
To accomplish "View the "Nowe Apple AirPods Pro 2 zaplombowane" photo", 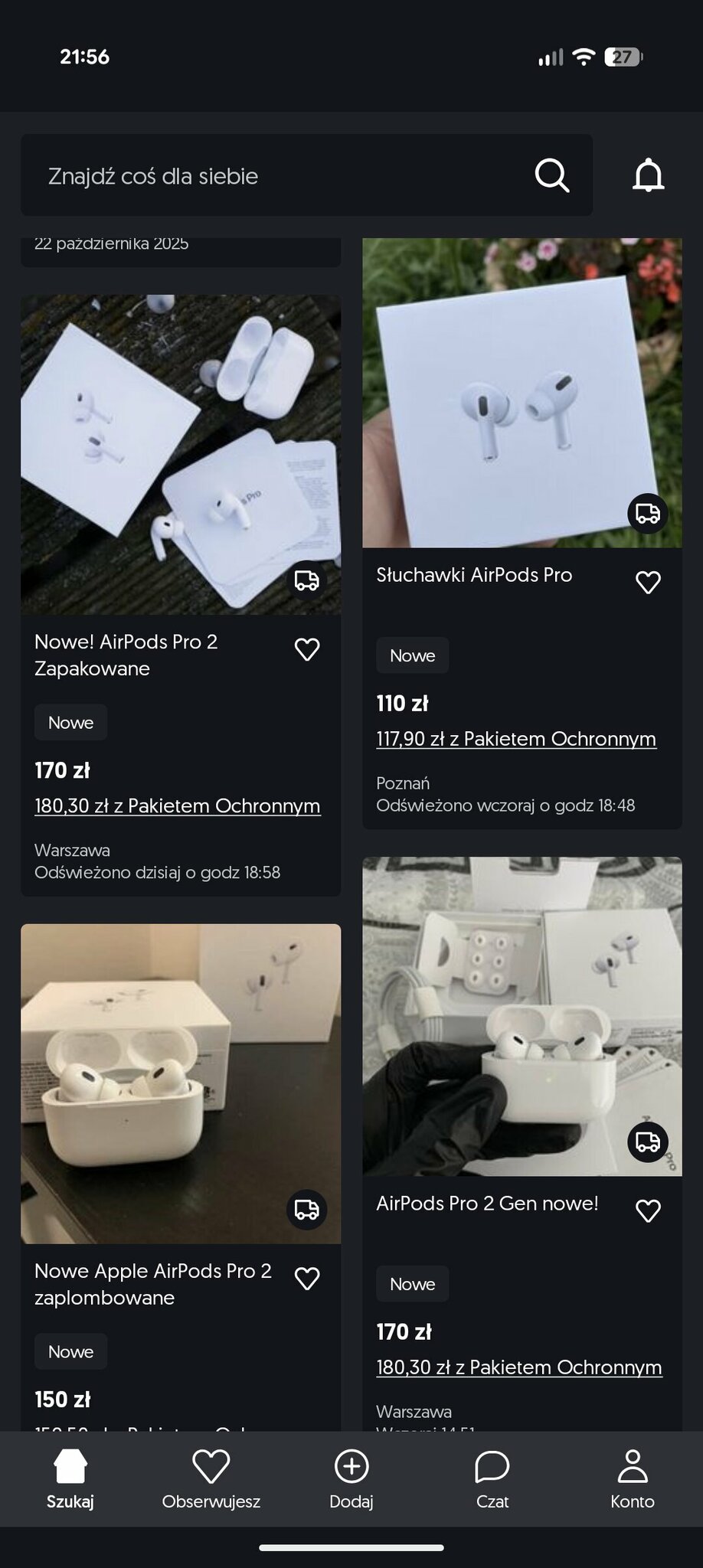I will [181, 1083].
